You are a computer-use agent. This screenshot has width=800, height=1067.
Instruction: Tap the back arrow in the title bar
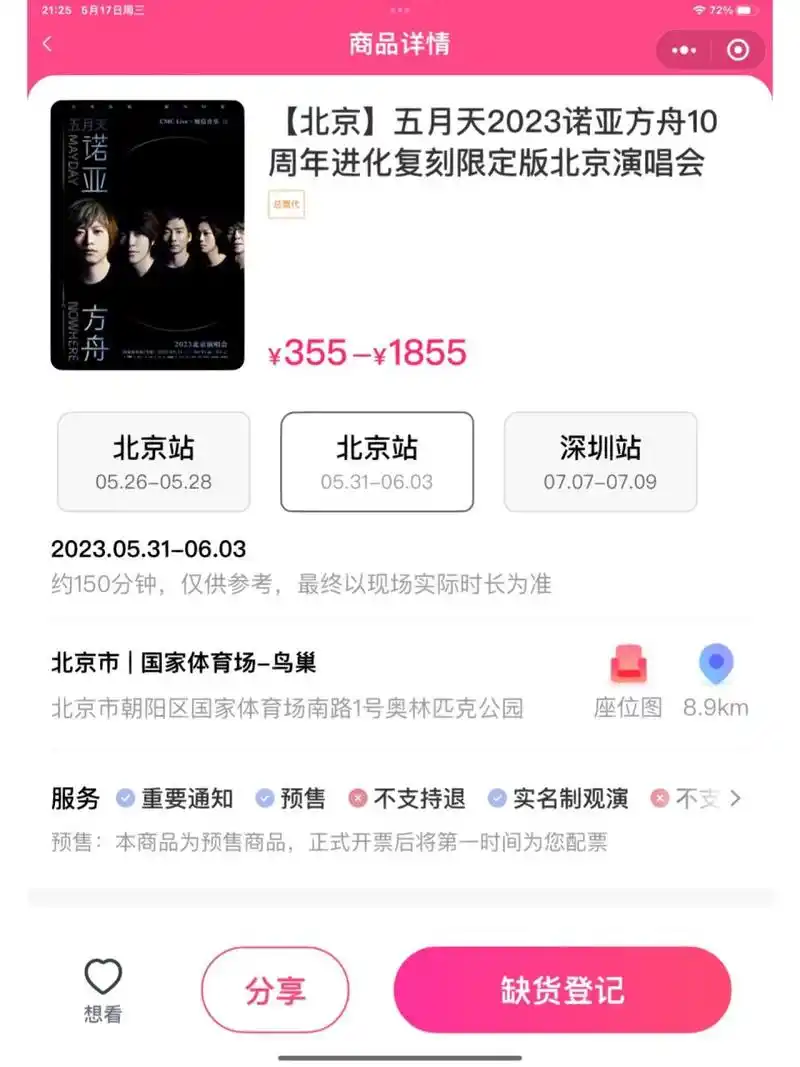pos(47,44)
